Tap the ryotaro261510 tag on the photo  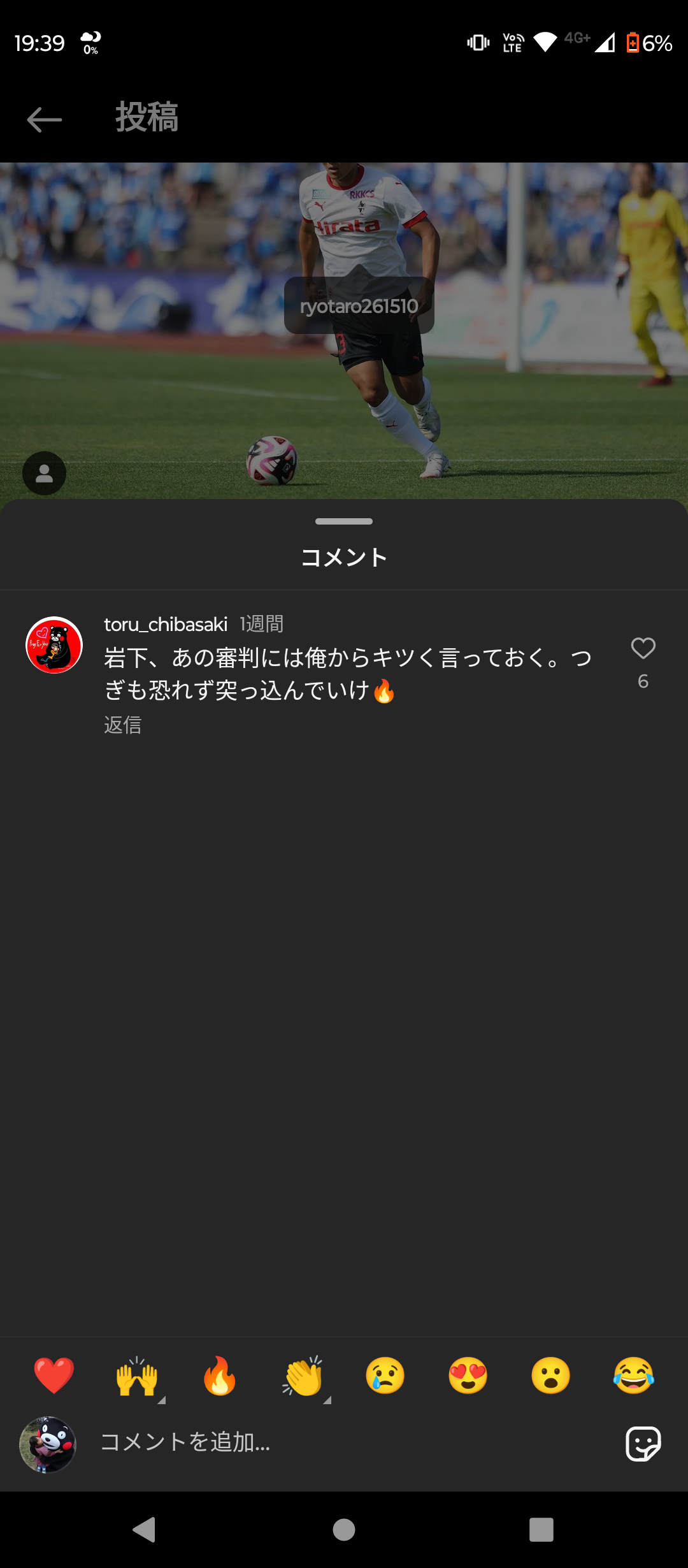click(359, 306)
